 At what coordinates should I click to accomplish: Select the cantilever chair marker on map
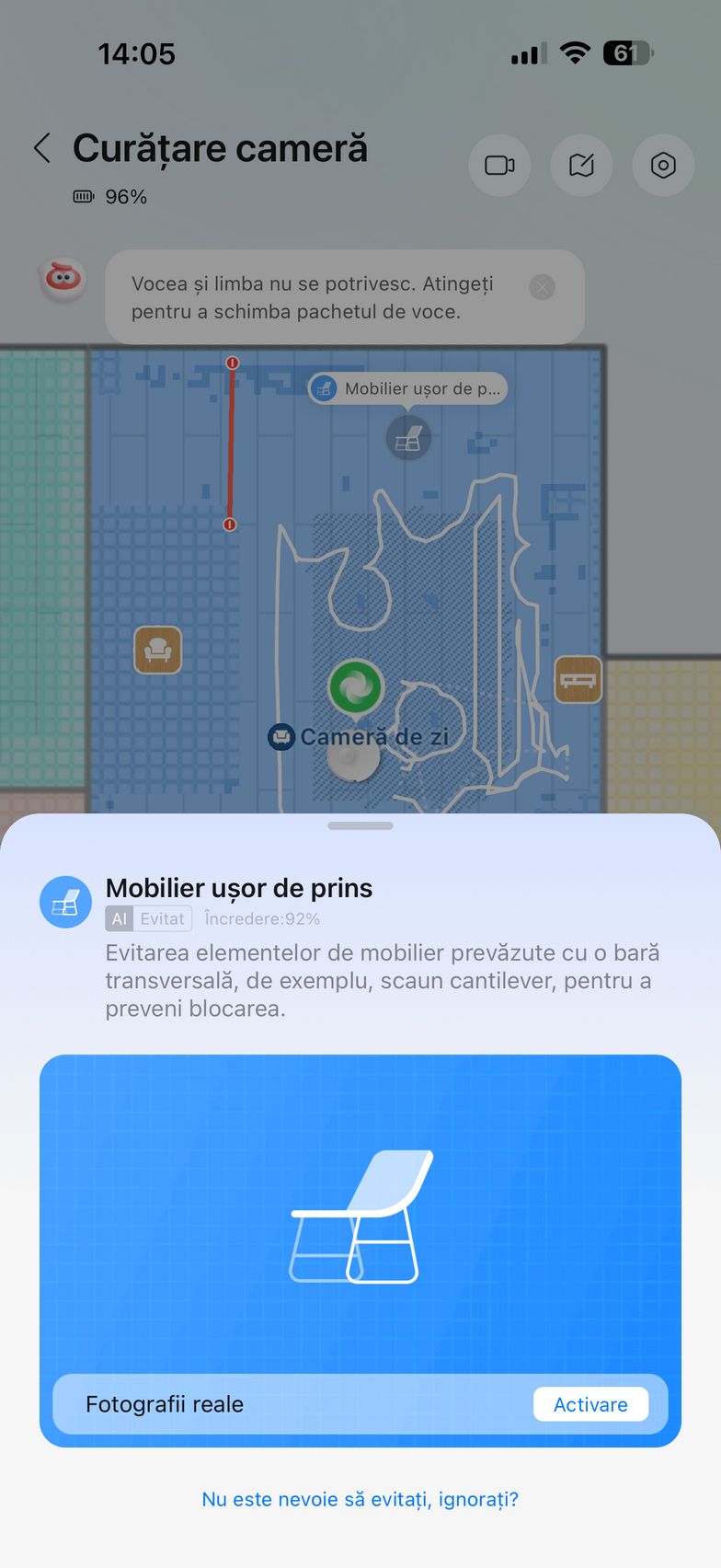click(408, 438)
